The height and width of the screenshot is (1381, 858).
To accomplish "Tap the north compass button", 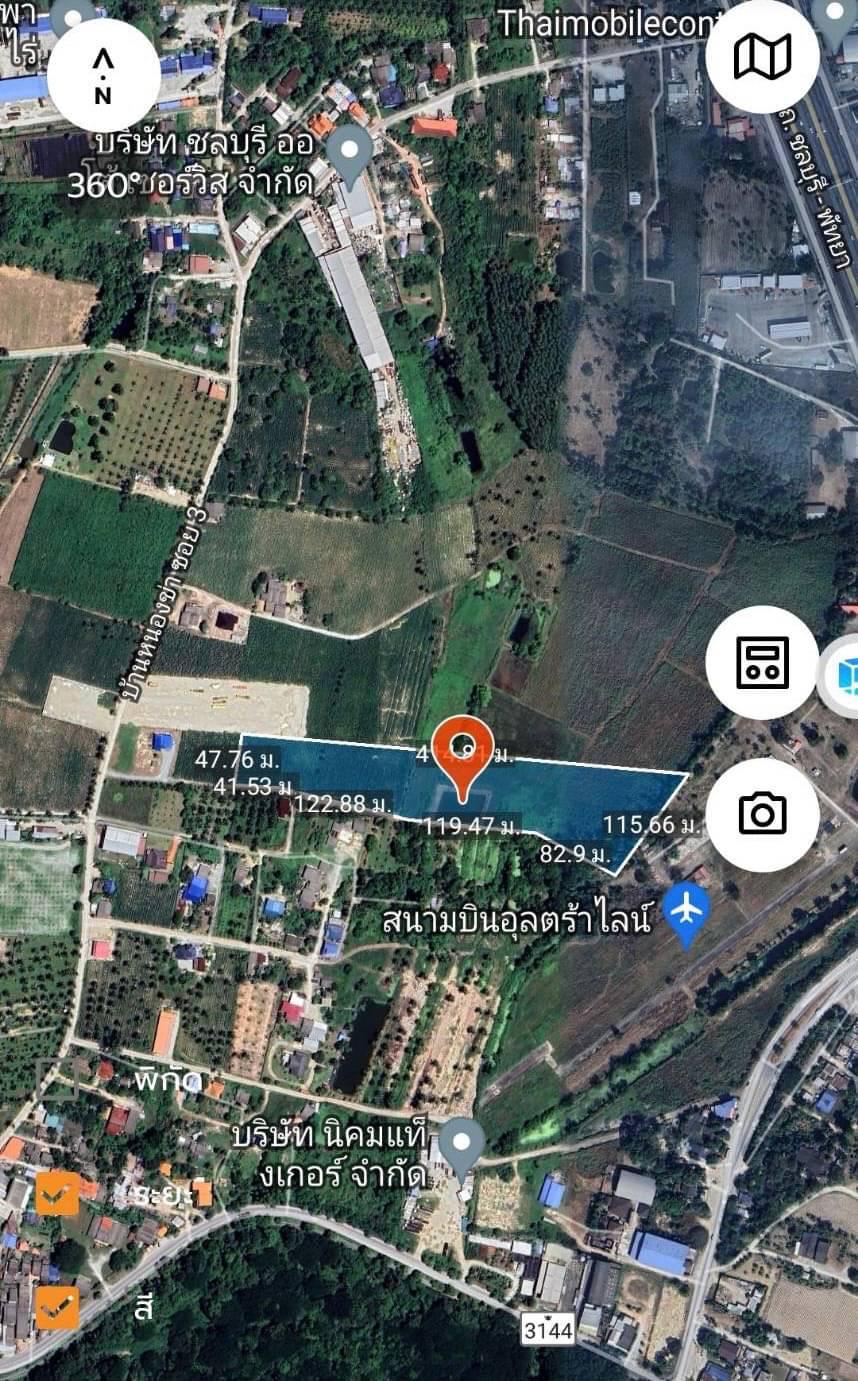I will point(103,75).
